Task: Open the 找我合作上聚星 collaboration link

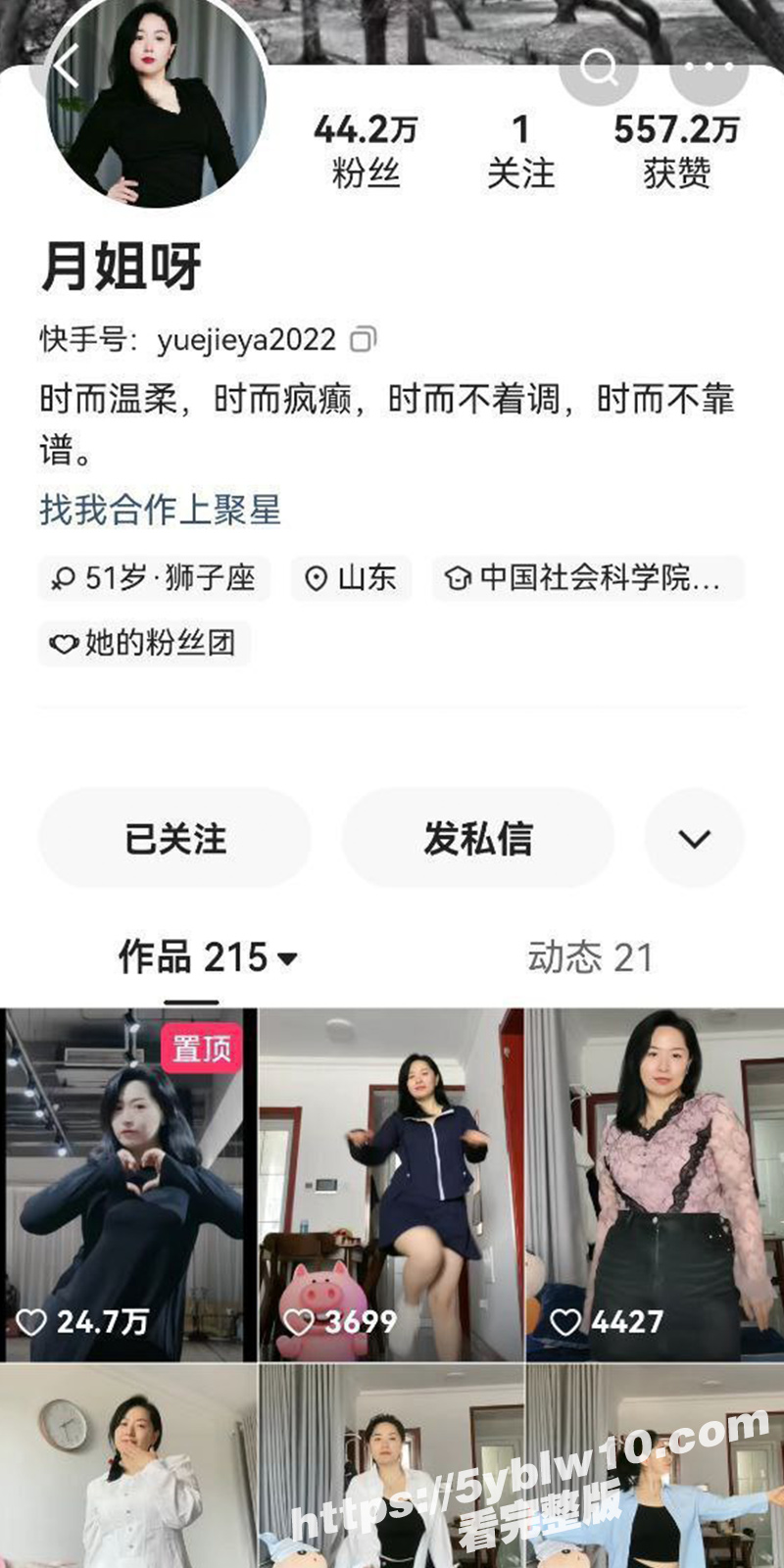Action: [x=160, y=511]
